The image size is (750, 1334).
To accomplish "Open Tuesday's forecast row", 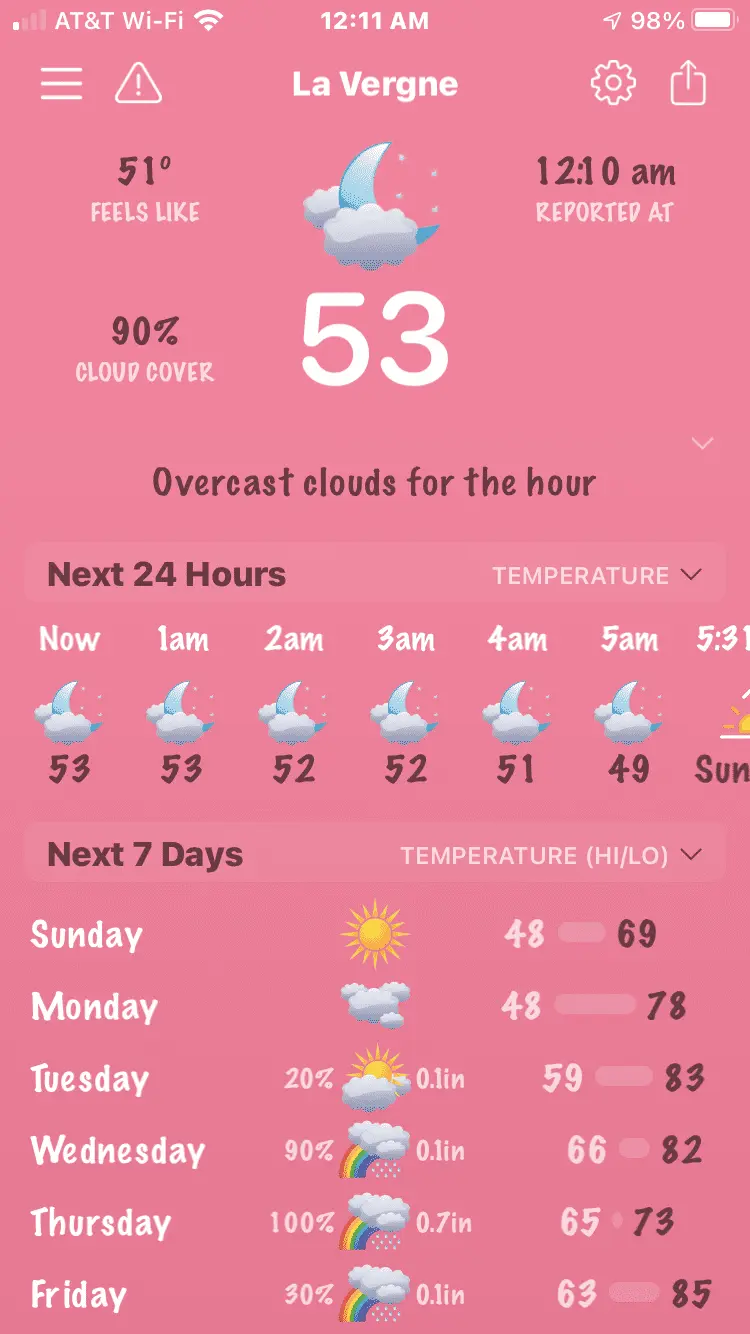I will pyautogui.click(x=375, y=1078).
